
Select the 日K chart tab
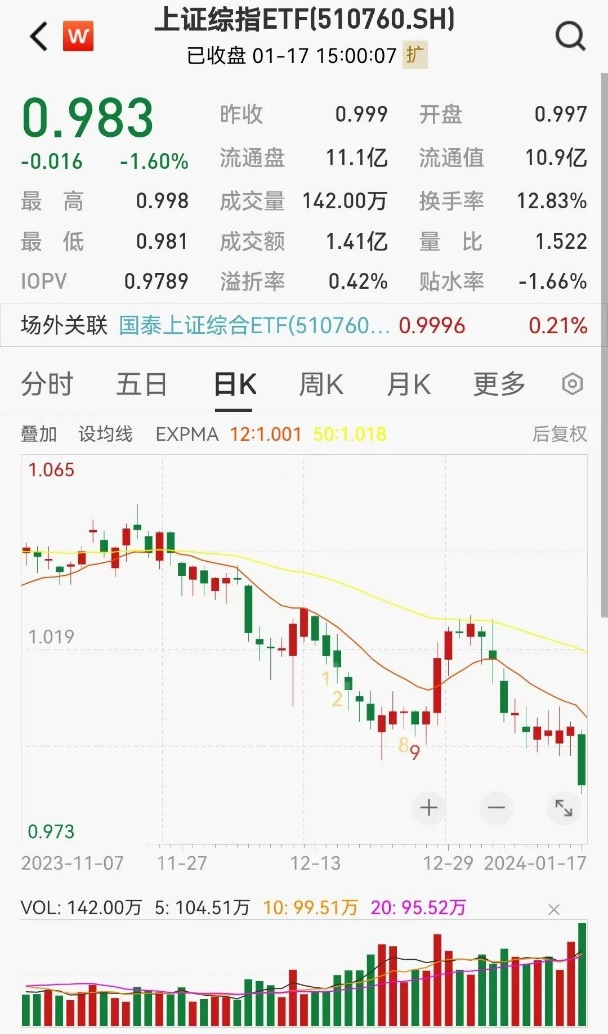coord(235,384)
